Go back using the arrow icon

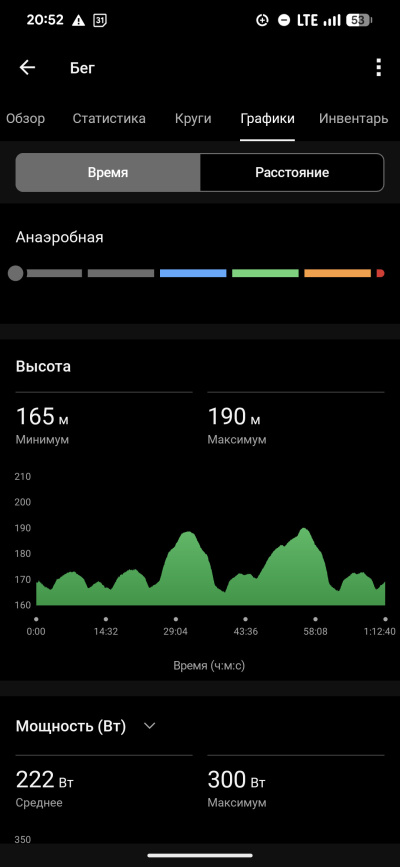27,68
